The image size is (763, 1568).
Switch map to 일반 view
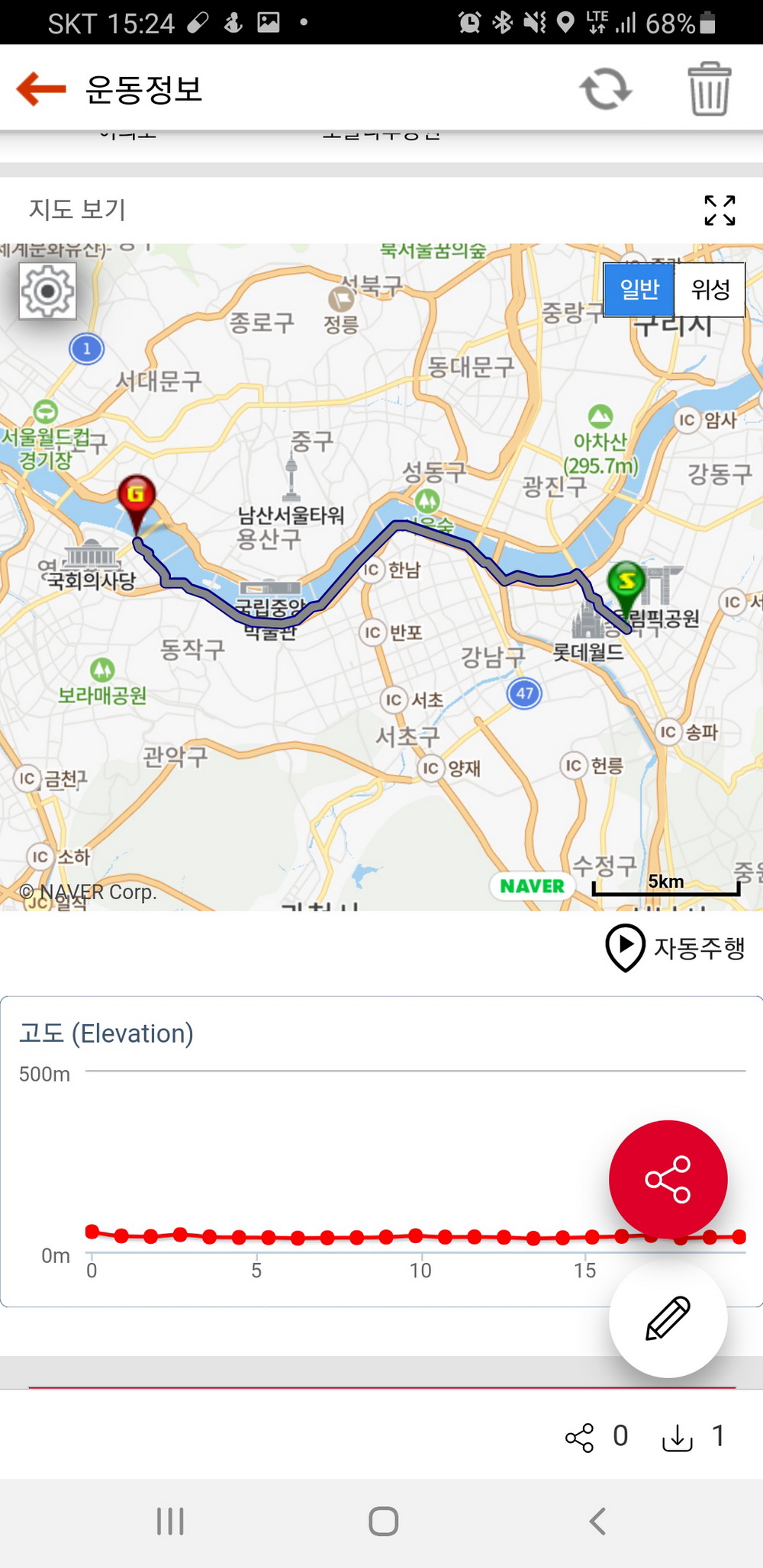[639, 290]
